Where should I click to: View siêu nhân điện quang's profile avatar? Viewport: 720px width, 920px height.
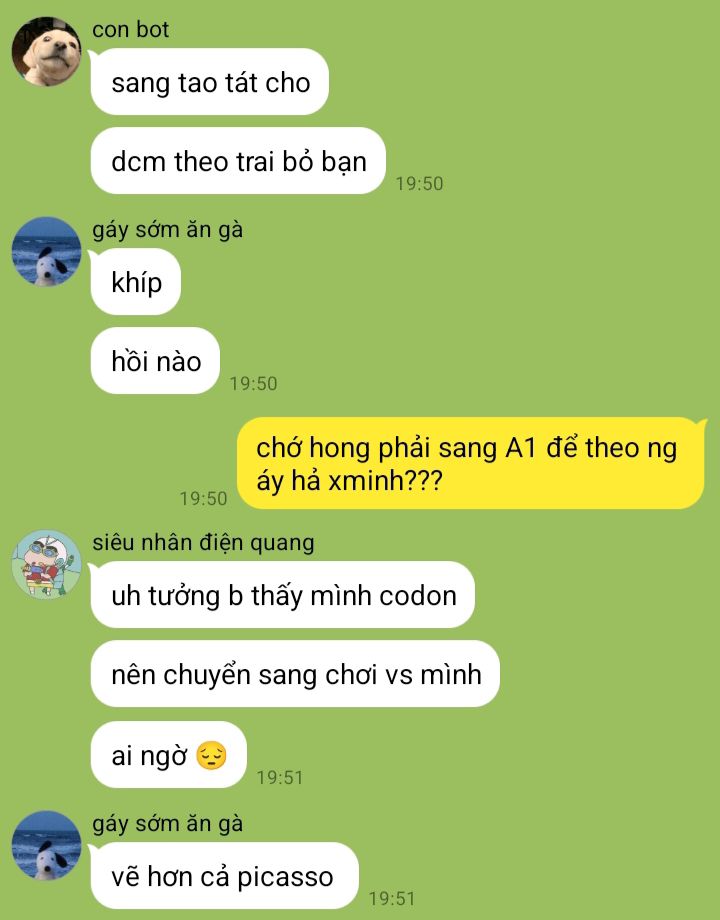click(46, 564)
